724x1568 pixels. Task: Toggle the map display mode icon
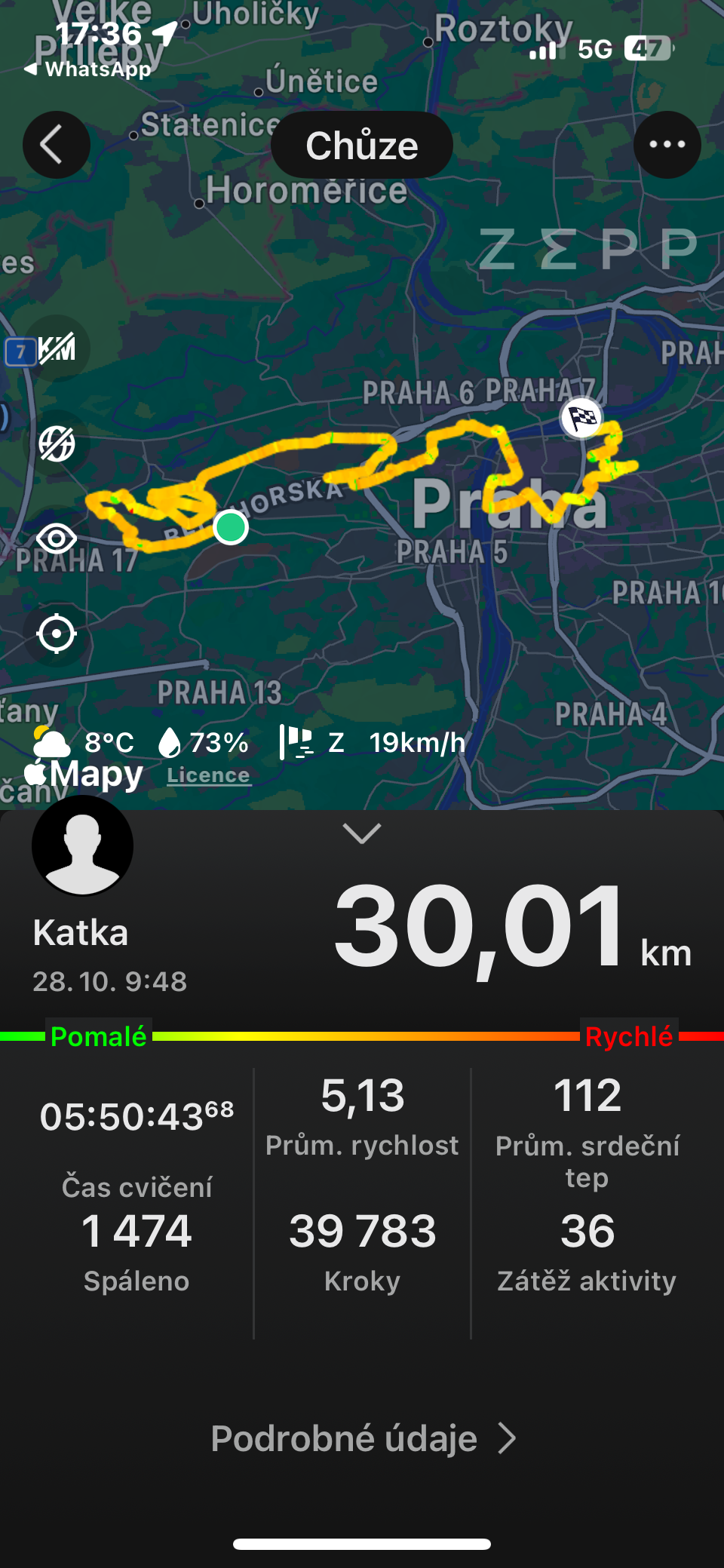click(57, 443)
